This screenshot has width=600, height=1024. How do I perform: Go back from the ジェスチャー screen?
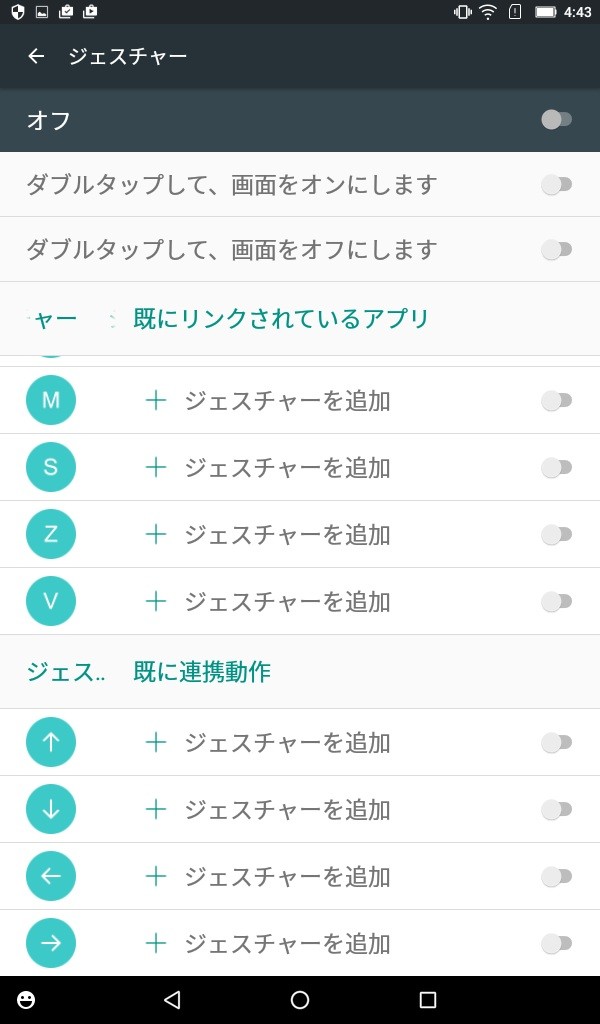[36, 56]
